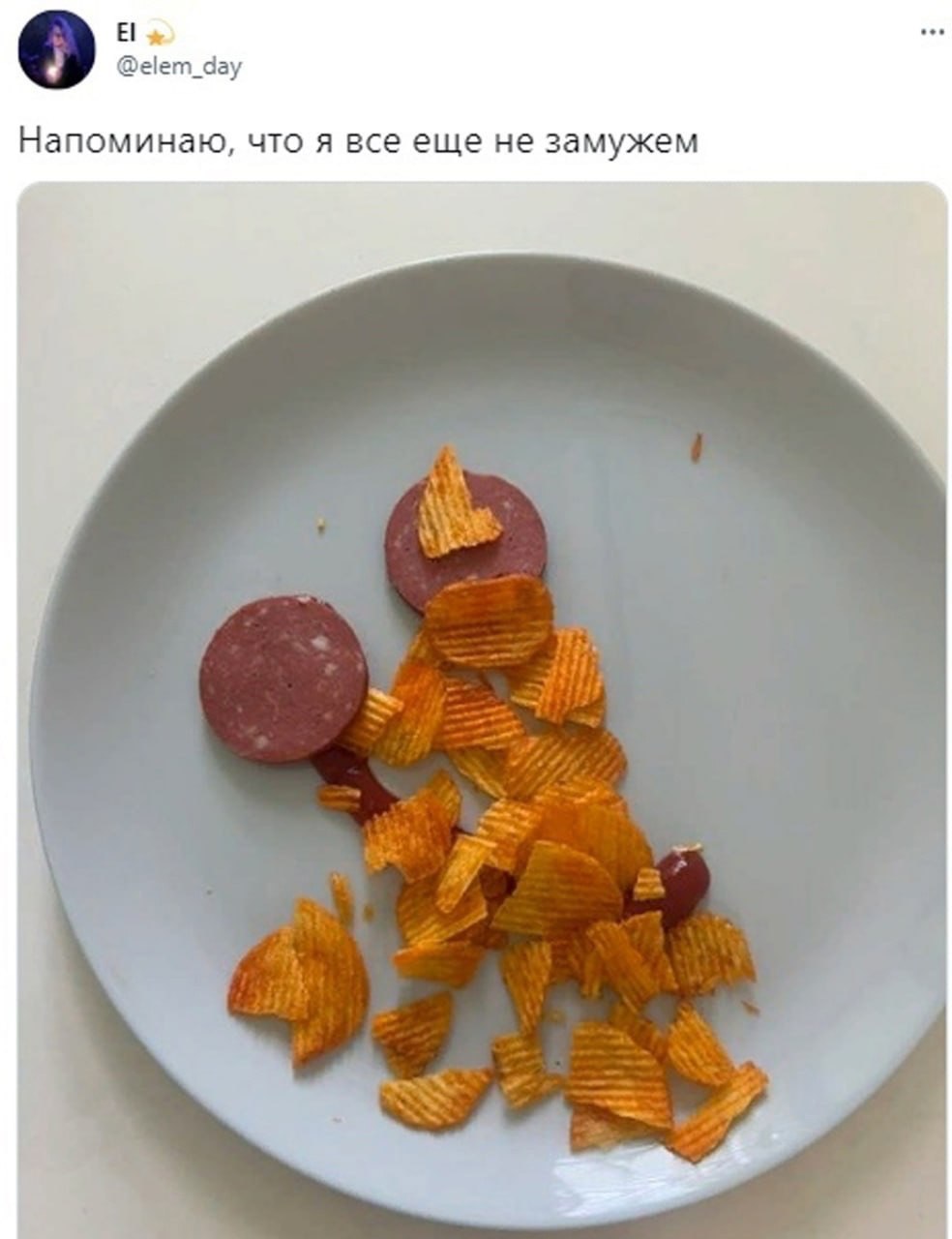This screenshot has height=1239, width=952.
Task: Open El's profile avatar
Action: click(x=57, y=50)
